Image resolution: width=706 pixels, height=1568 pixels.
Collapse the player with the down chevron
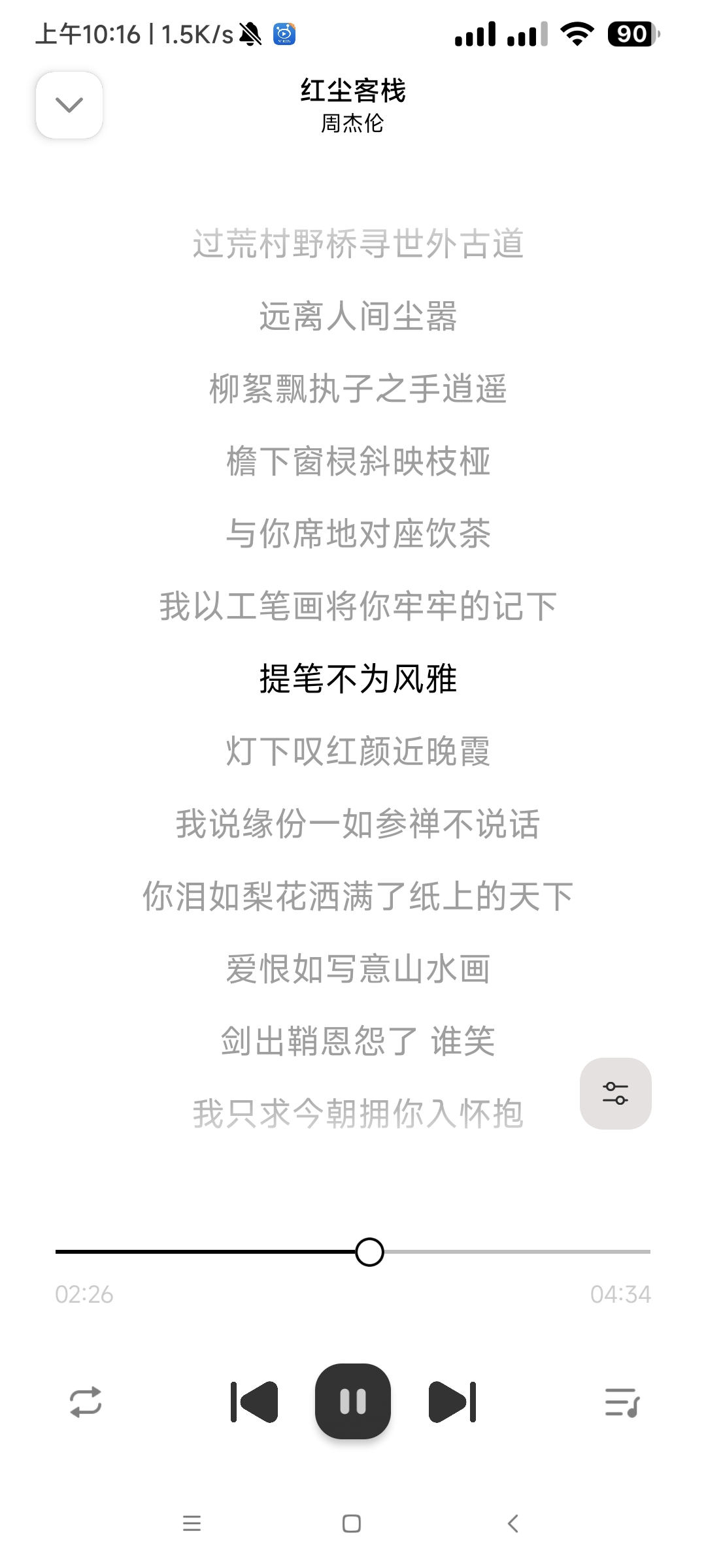69,105
